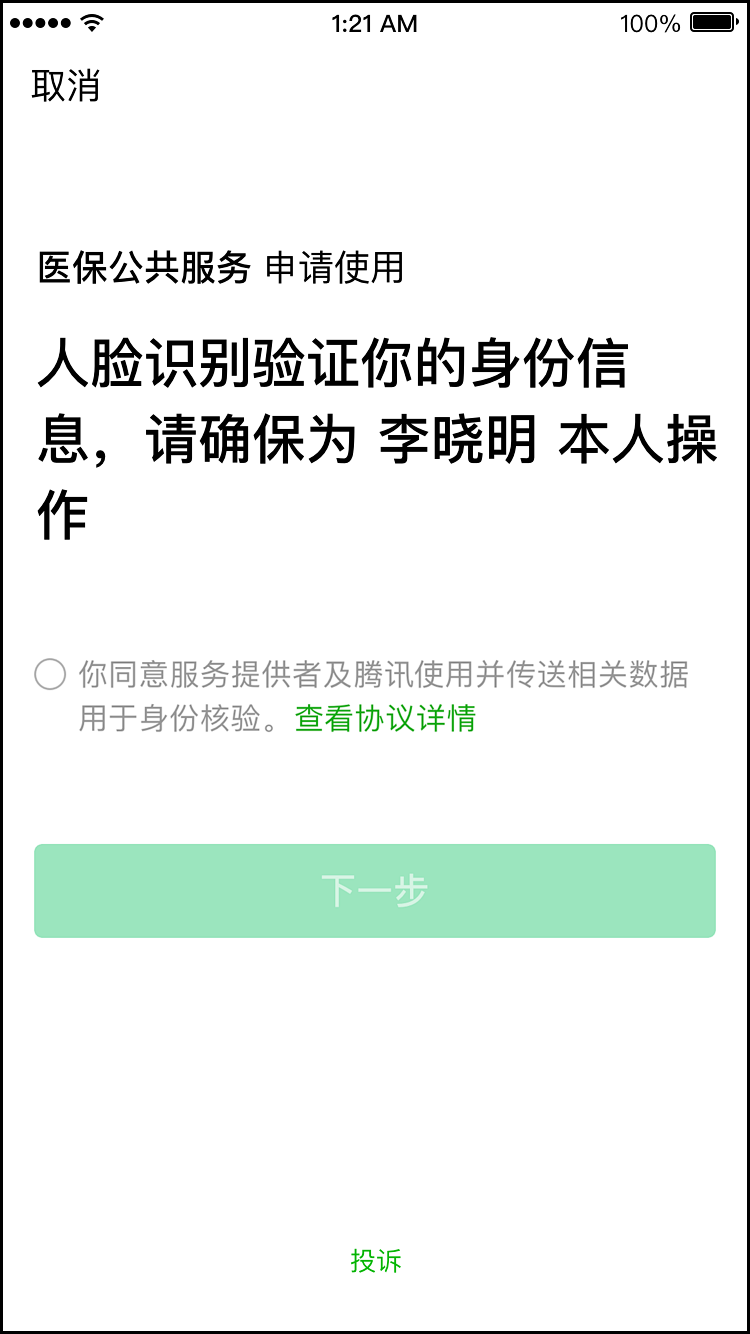The height and width of the screenshot is (1334, 750).
Task: Tap the 下一步 button
Action: point(375,890)
